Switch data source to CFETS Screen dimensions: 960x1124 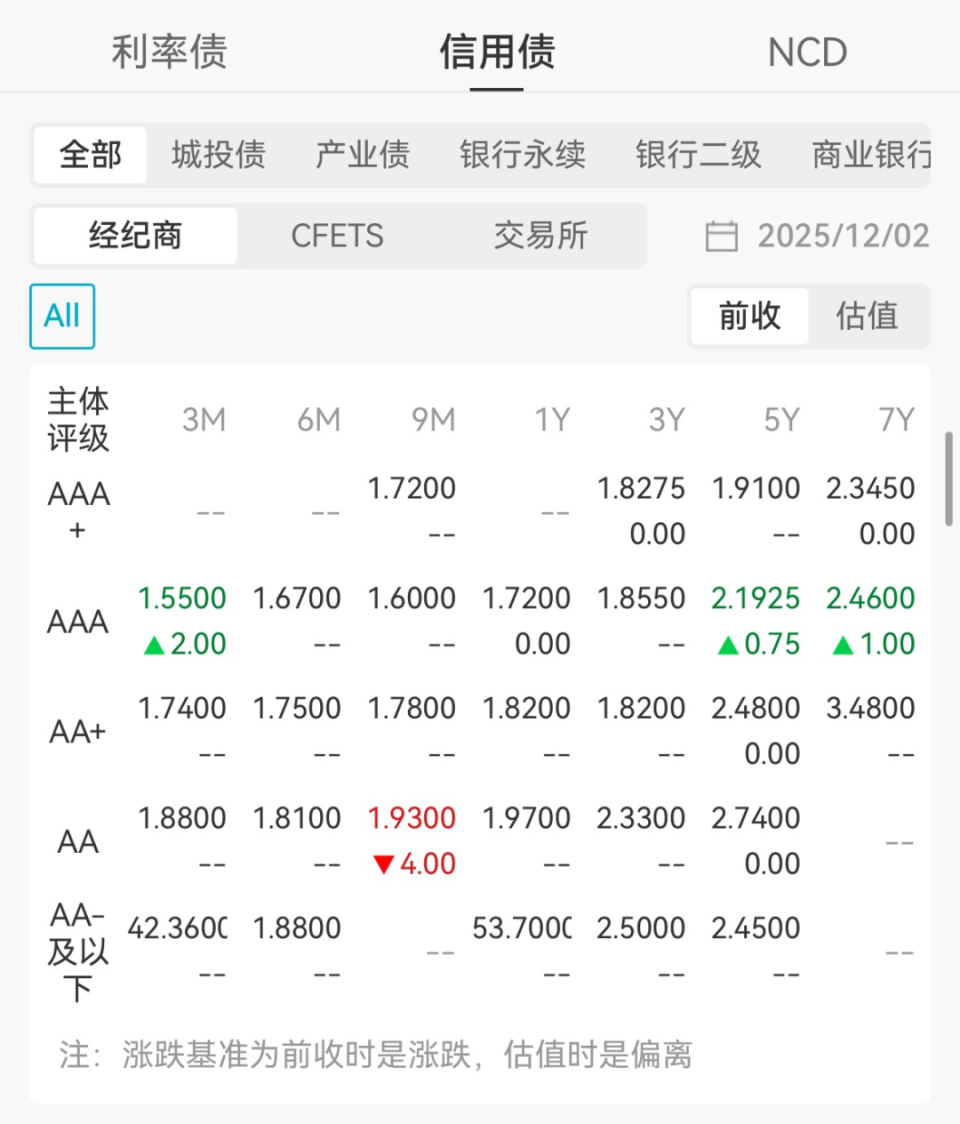coord(337,236)
